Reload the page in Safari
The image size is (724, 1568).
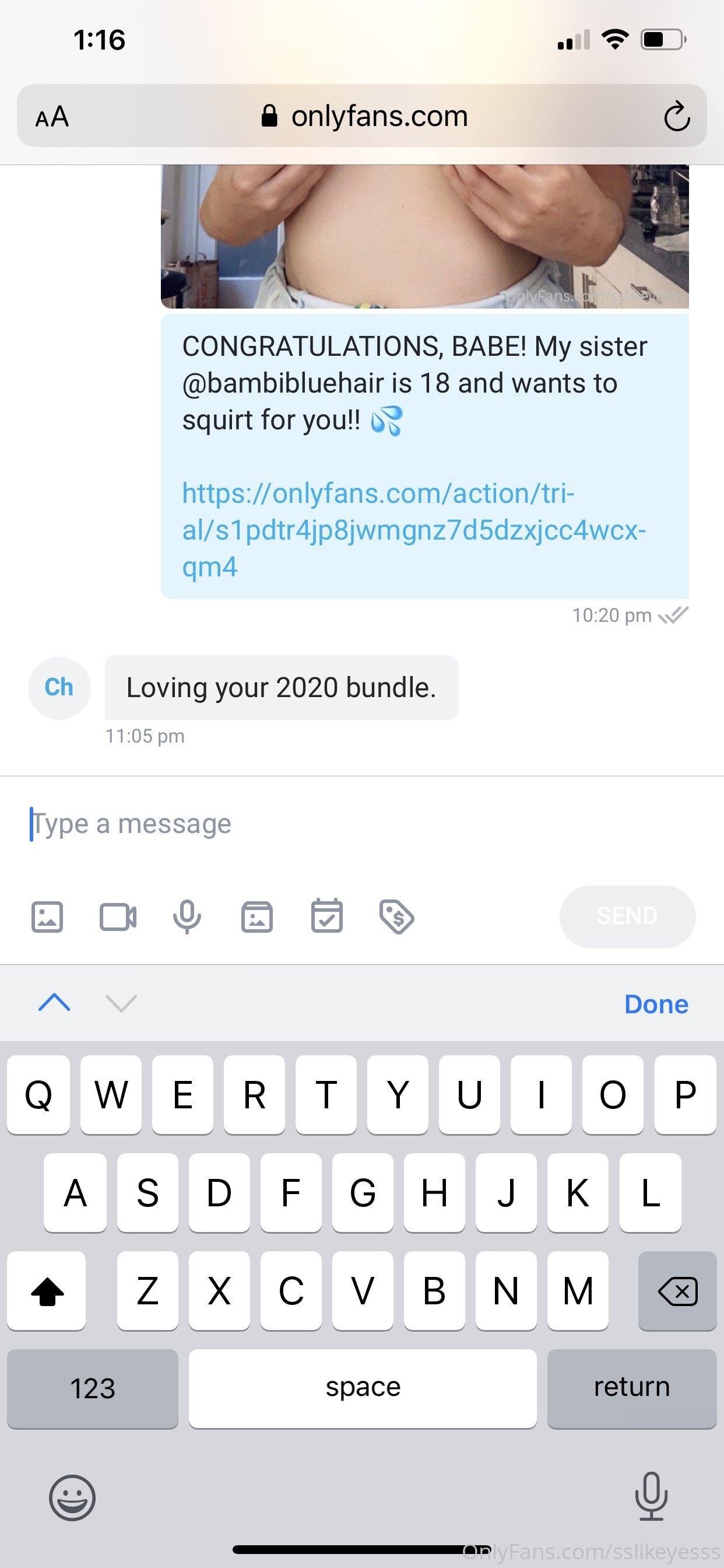click(677, 116)
